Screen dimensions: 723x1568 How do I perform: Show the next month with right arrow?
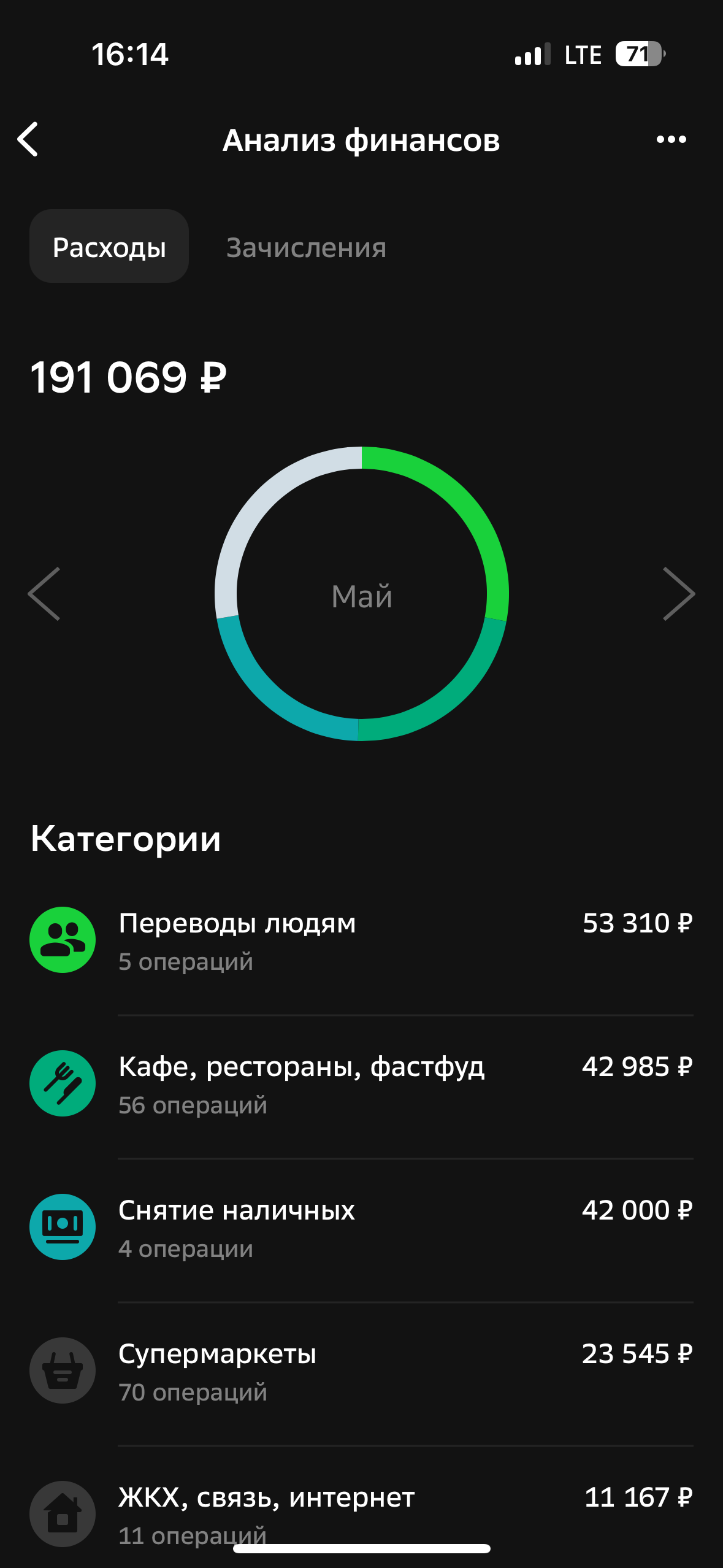pyautogui.click(x=679, y=594)
